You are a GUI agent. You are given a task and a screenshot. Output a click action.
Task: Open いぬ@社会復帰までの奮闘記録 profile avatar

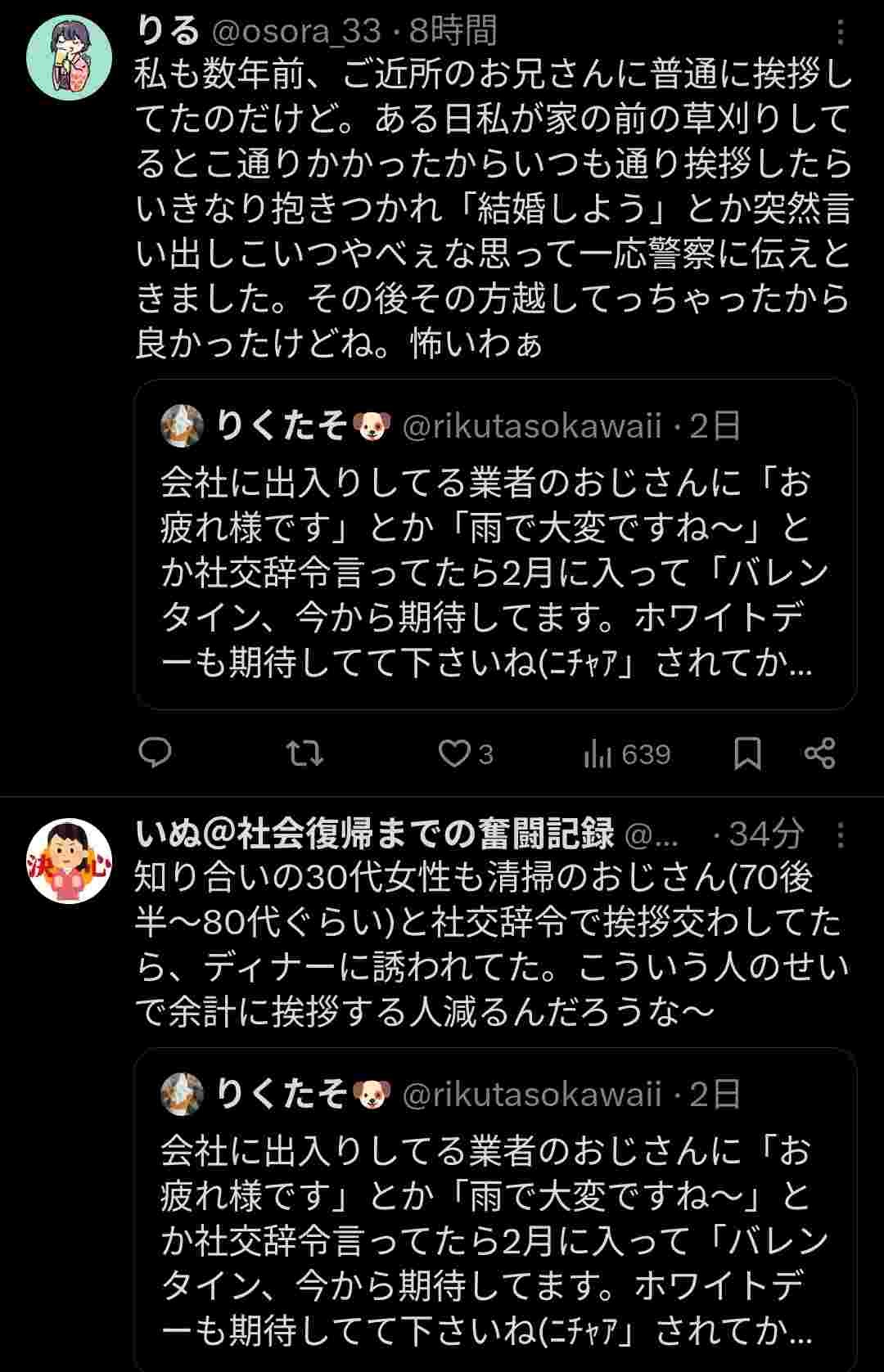[70, 861]
